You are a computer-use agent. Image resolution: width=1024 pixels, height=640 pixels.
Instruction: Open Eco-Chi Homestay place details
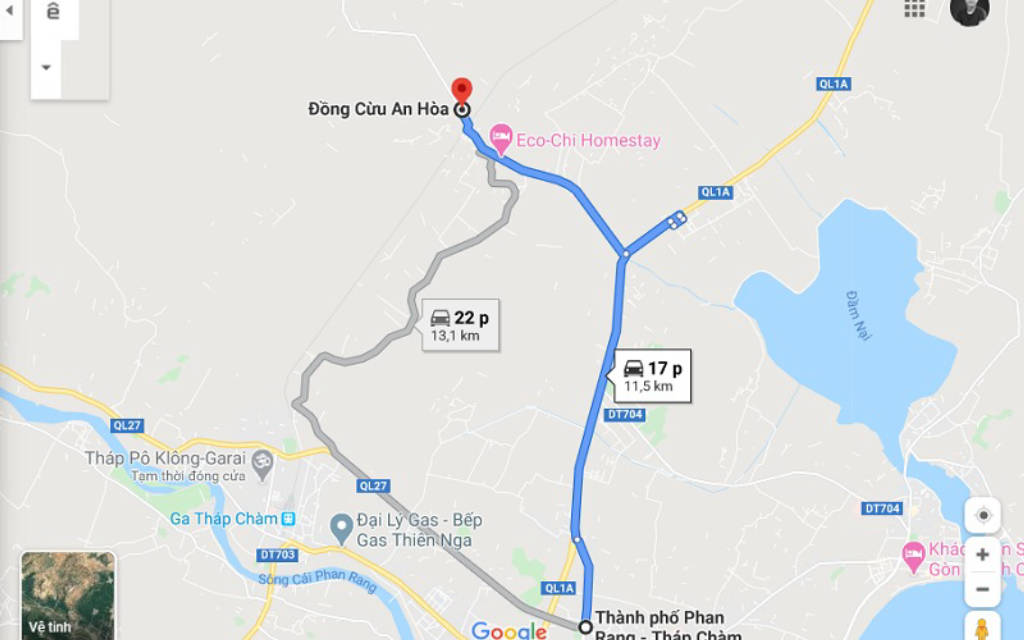point(501,140)
